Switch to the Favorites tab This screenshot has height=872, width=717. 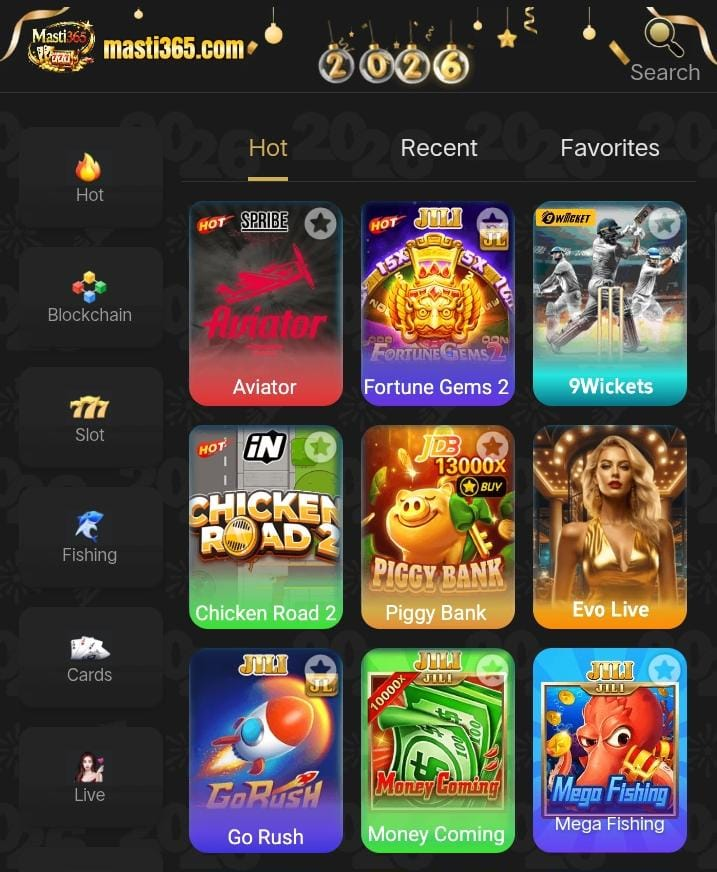pos(609,148)
